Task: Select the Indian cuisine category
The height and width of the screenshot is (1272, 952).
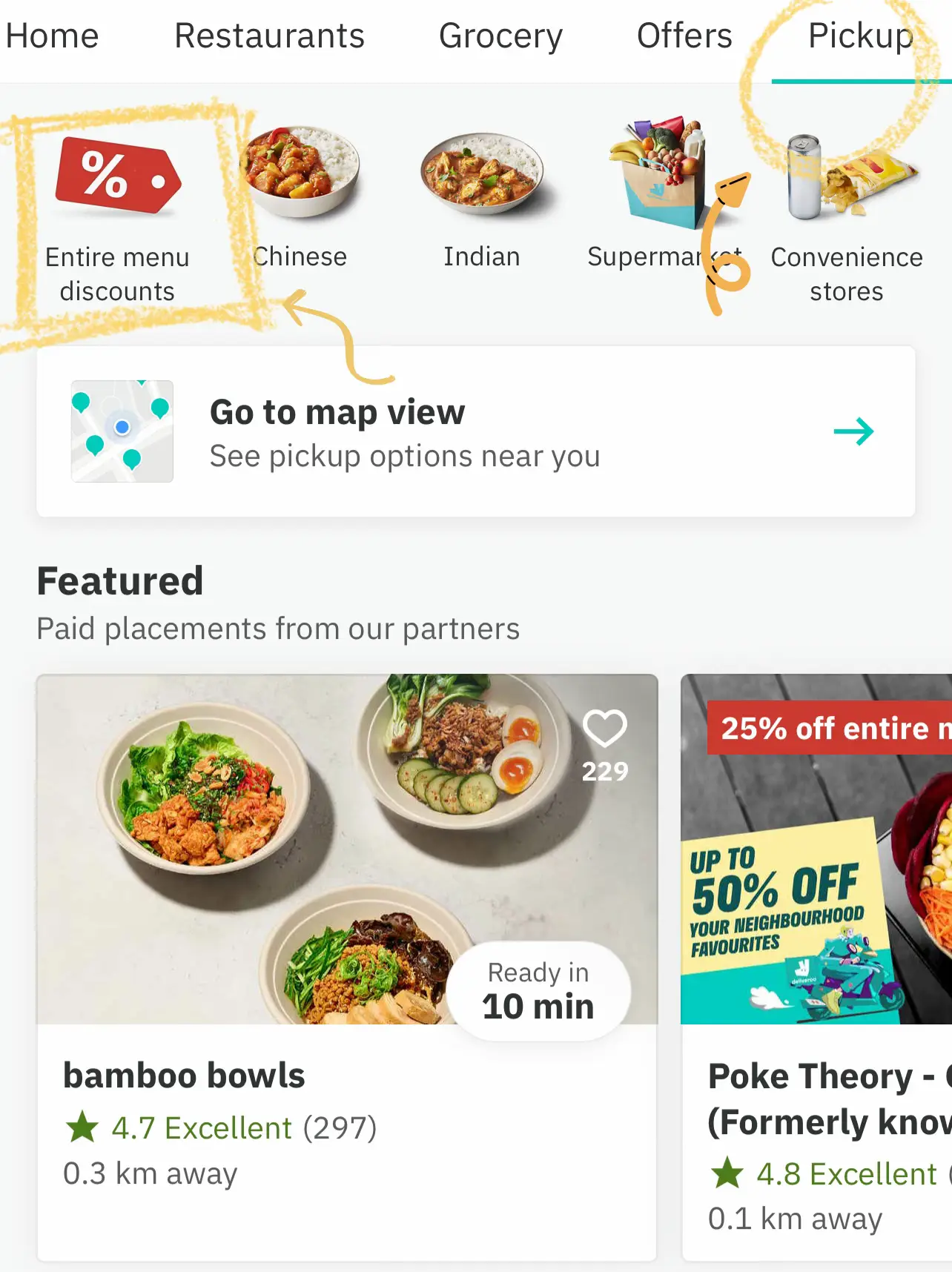Action: 482,196
